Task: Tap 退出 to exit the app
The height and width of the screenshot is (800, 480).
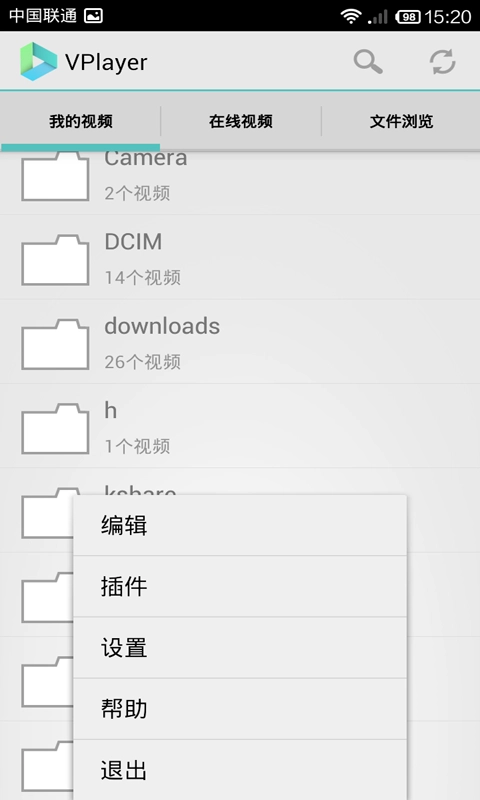Action: click(240, 770)
